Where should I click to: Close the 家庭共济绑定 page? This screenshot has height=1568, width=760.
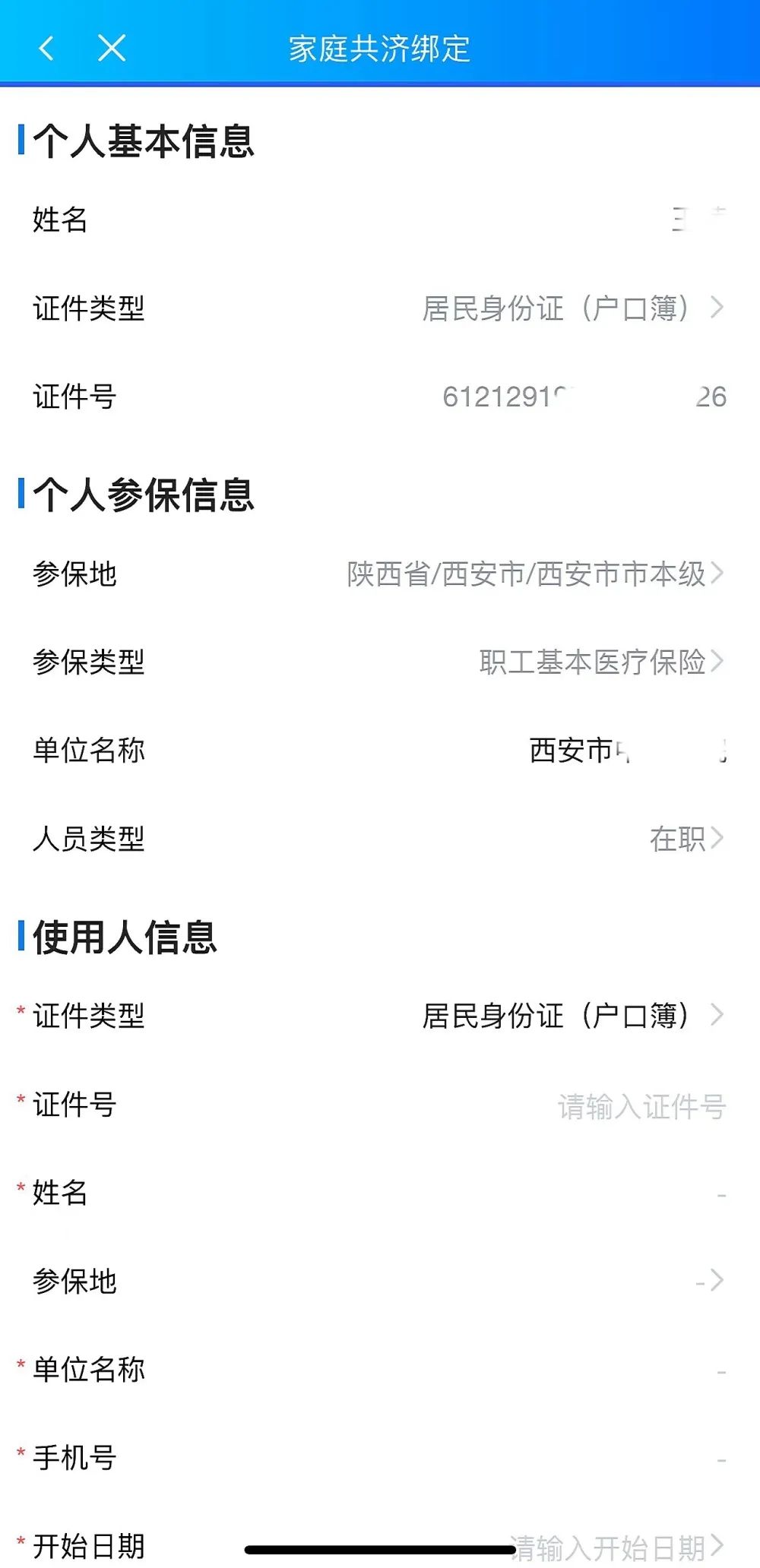pos(112,49)
